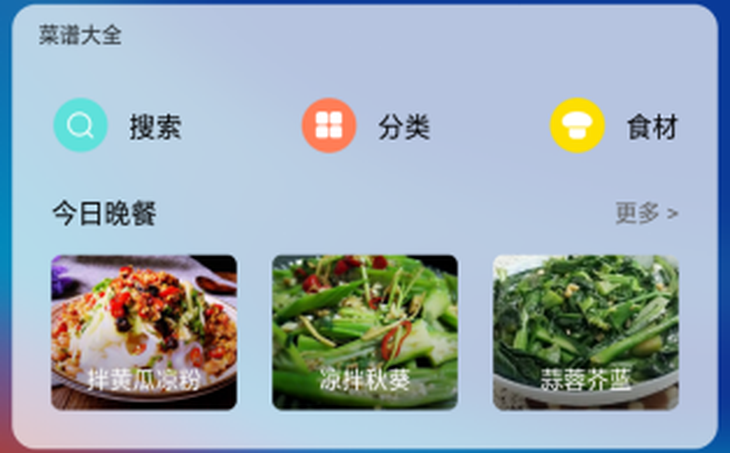Image resolution: width=730 pixels, height=453 pixels.
Task: Open the 拌黄瓜凉粉 recipe card
Action: [144, 332]
